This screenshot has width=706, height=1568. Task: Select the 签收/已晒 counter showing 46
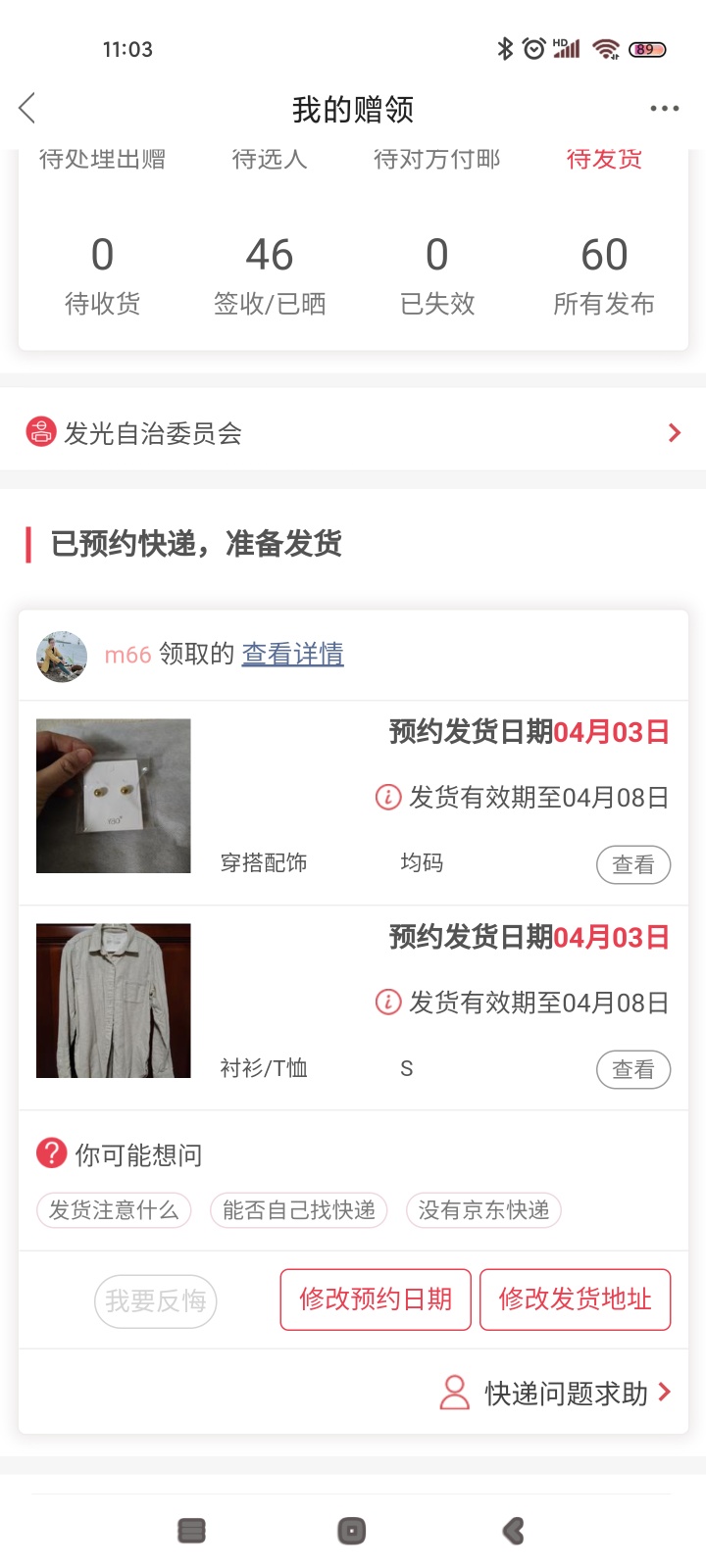[x=270, y=276]
